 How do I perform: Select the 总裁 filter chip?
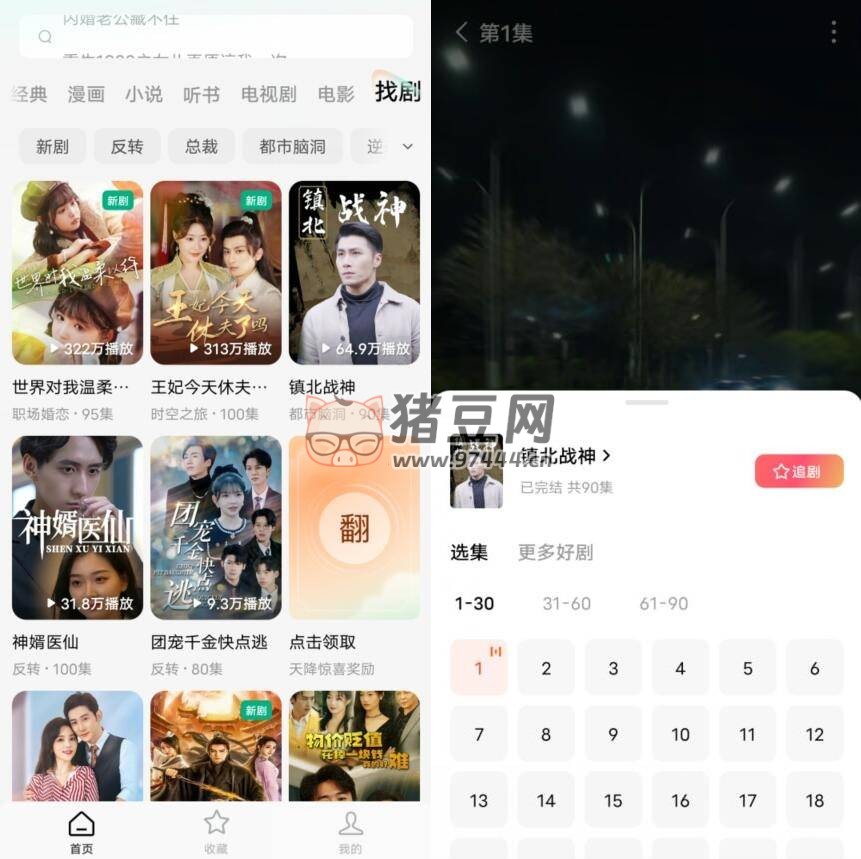point(201,146)
